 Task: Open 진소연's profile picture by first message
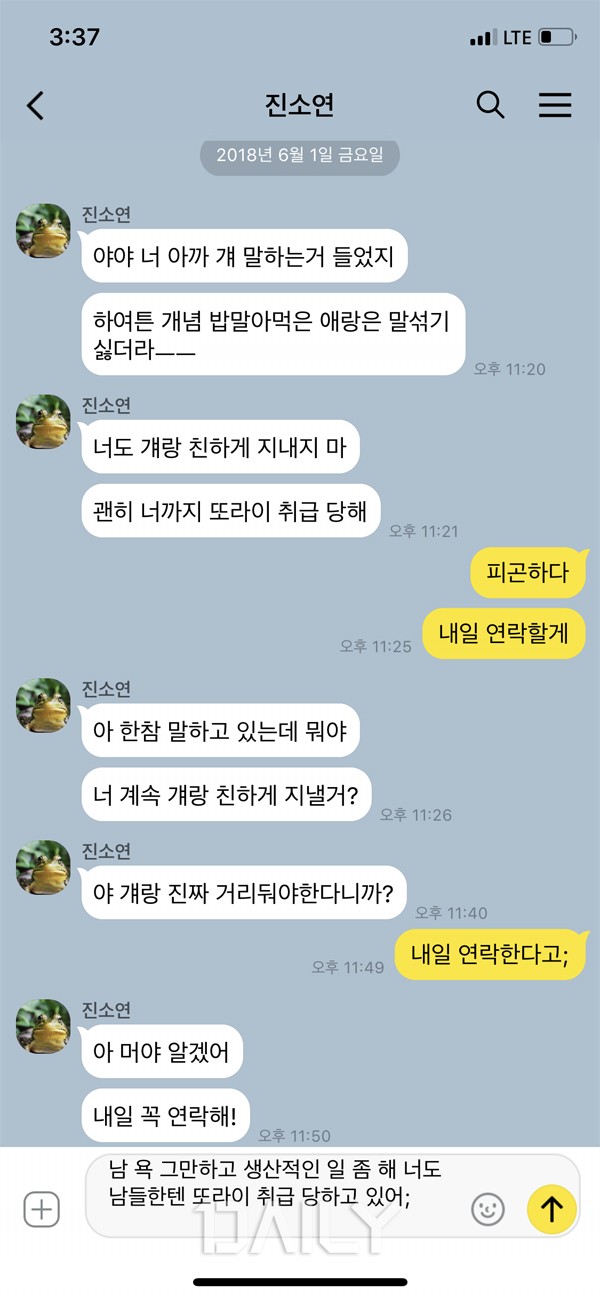(x=42, y=231)
